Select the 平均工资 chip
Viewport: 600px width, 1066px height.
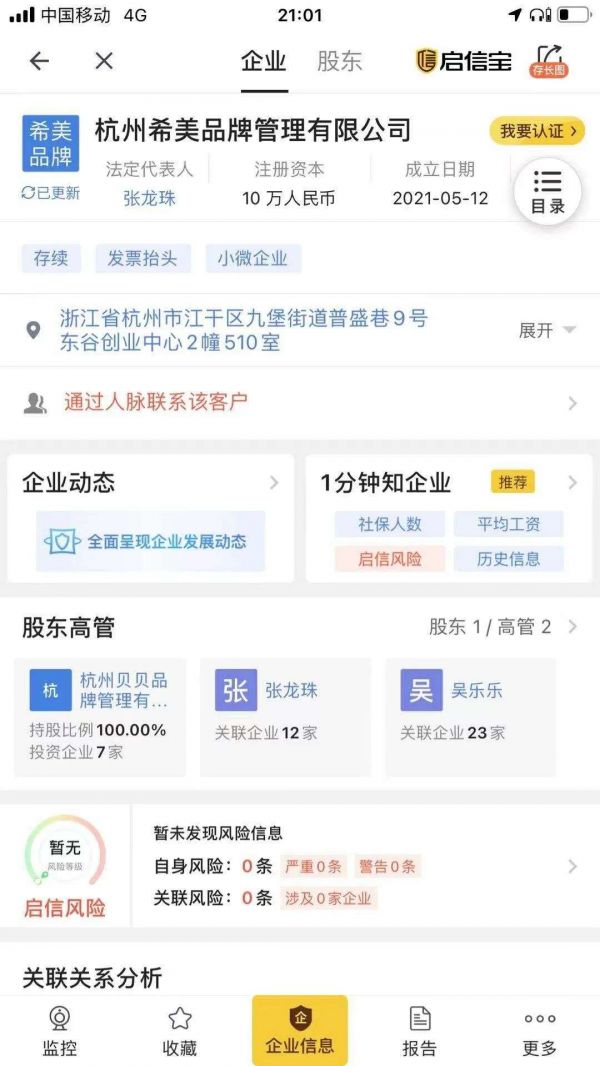pos(508,524)
